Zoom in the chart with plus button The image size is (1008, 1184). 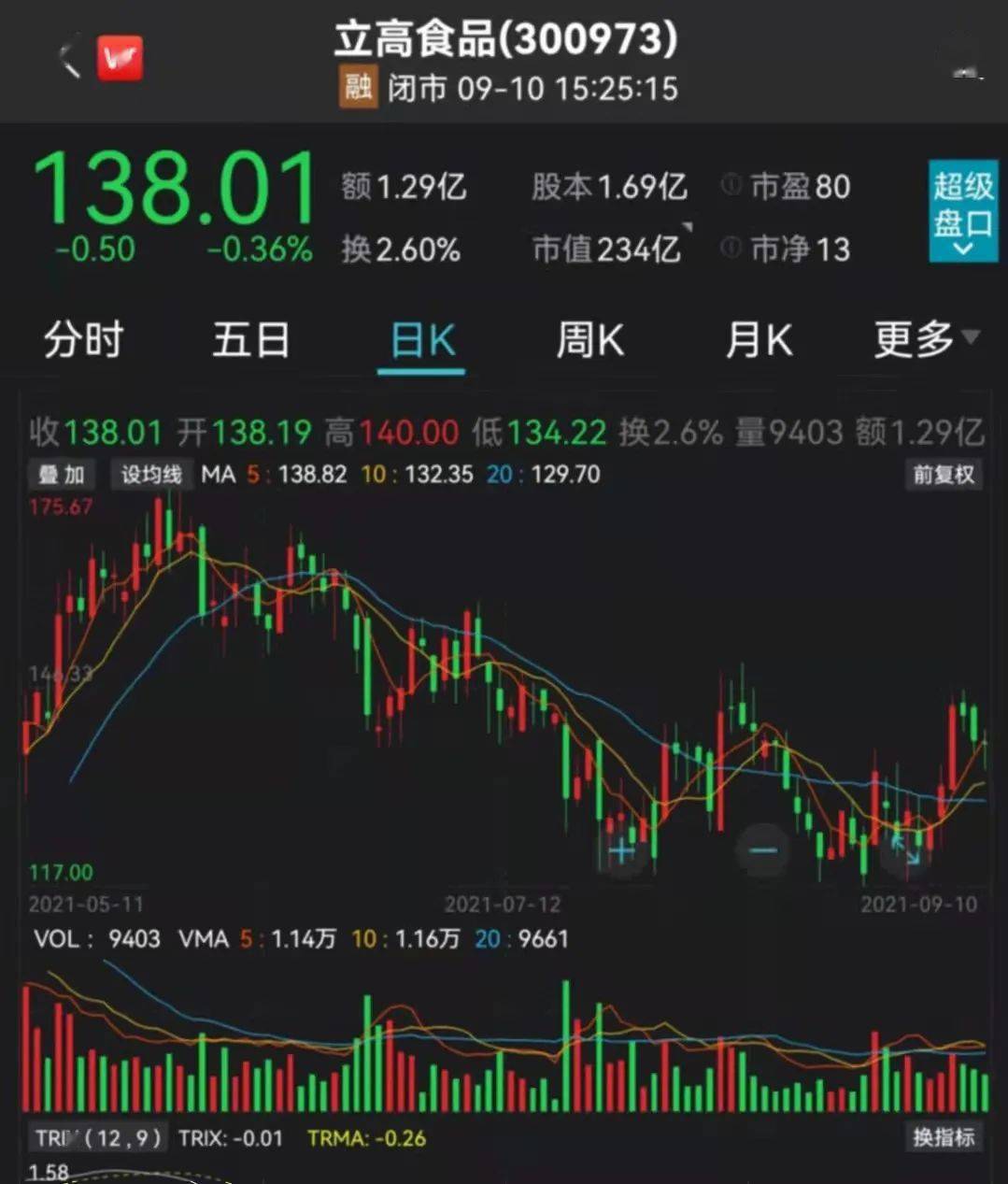pos(621,850)
